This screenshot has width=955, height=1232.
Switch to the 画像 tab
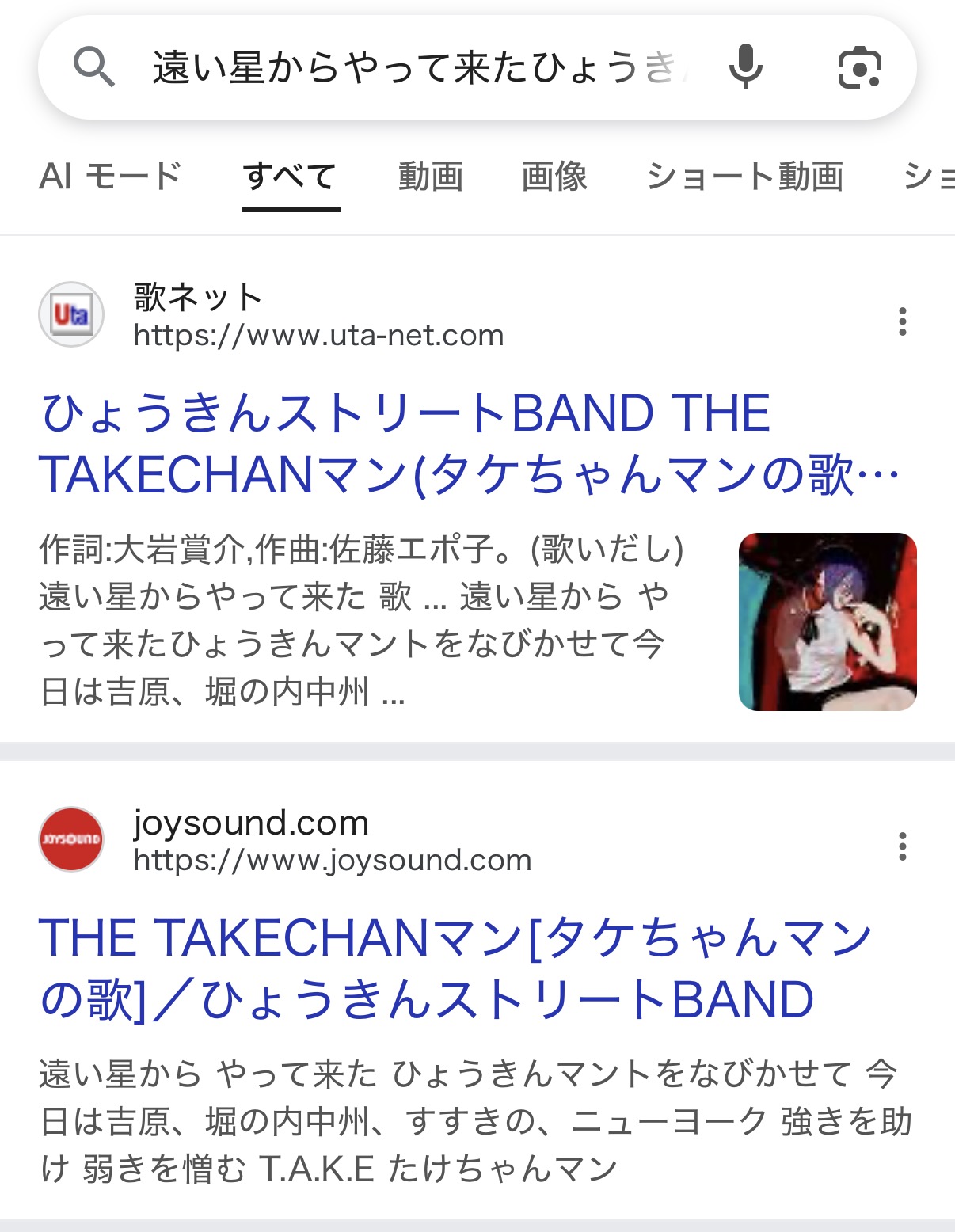point(554,176)
